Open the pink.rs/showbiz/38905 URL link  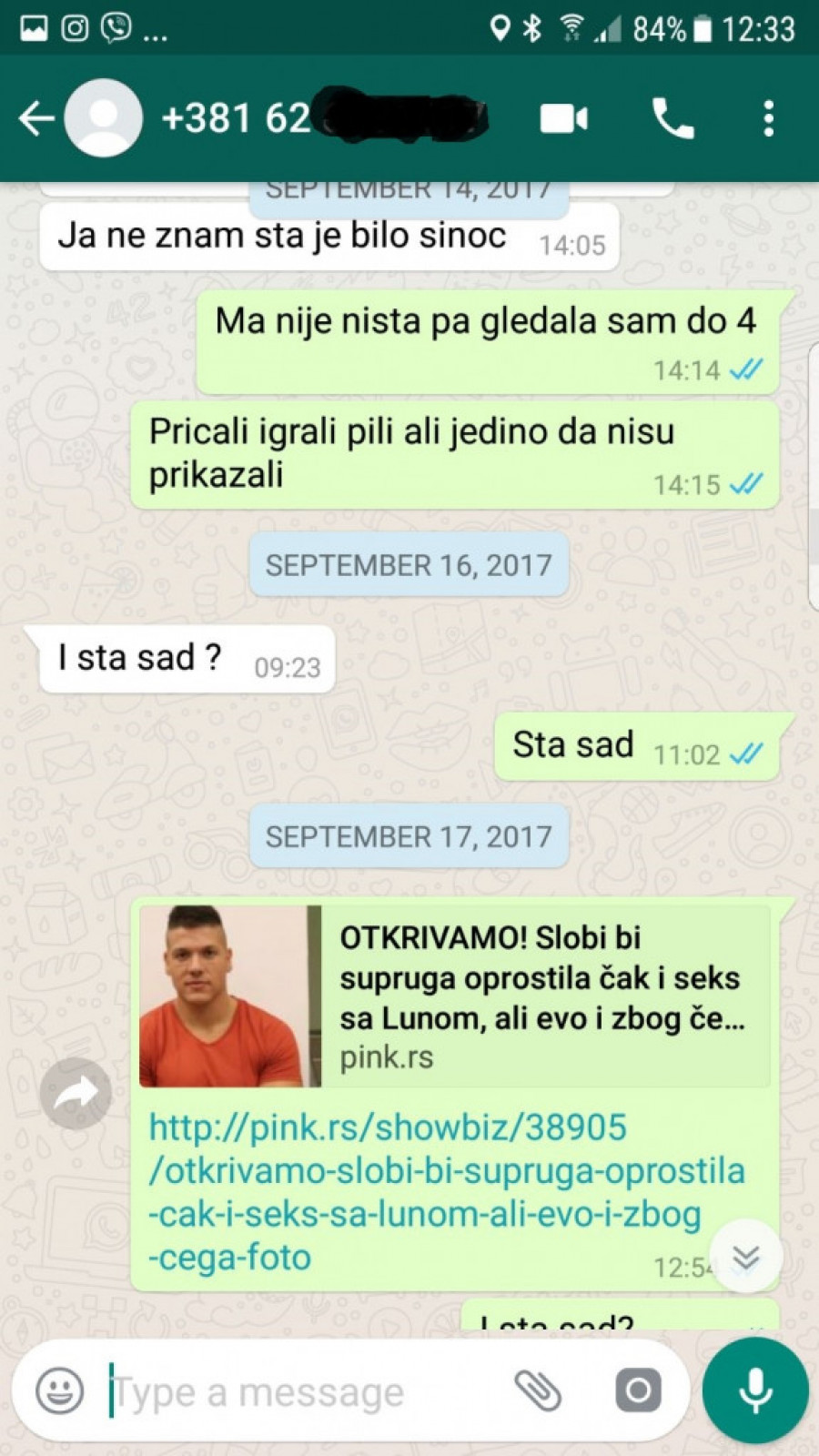click(x=446, y=1192)
